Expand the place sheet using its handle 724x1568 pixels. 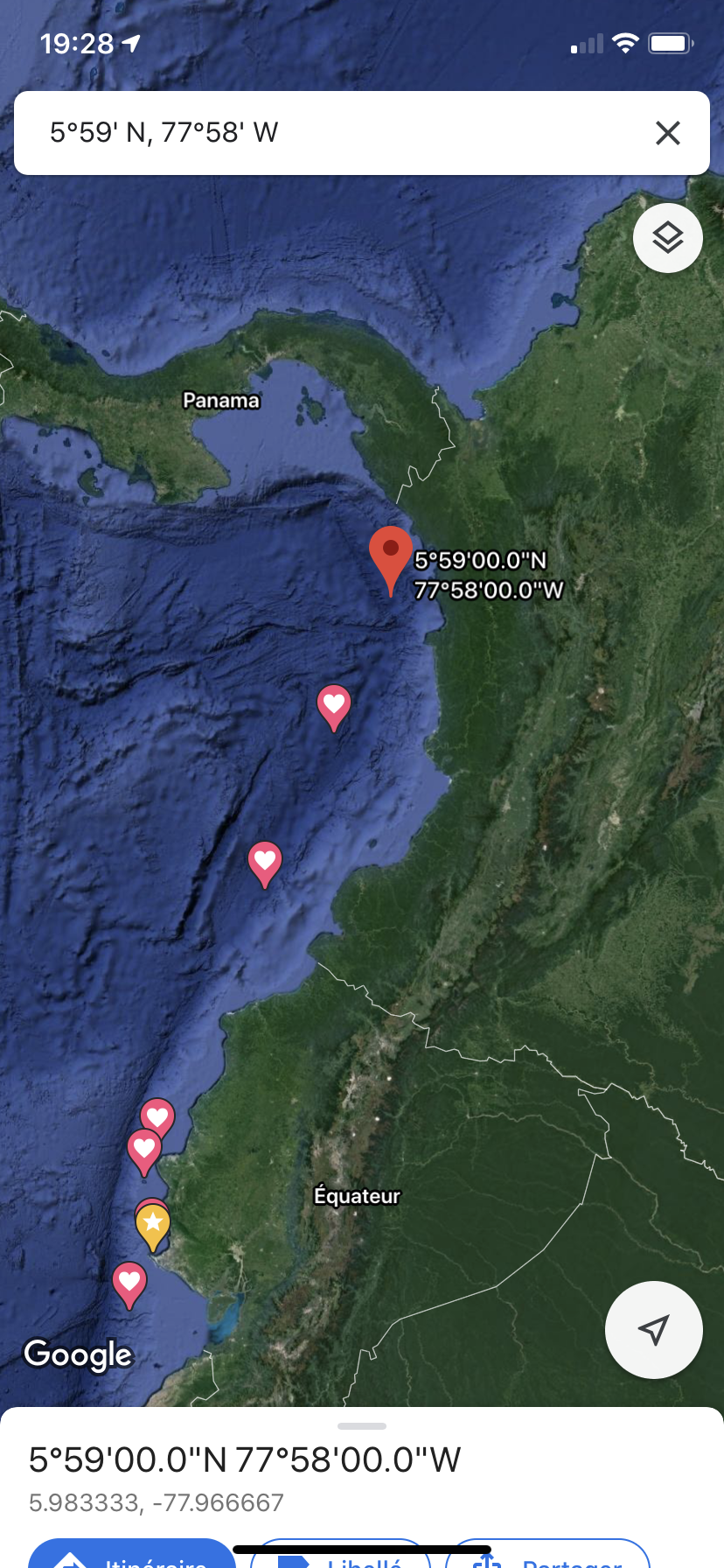[362, 1426]
